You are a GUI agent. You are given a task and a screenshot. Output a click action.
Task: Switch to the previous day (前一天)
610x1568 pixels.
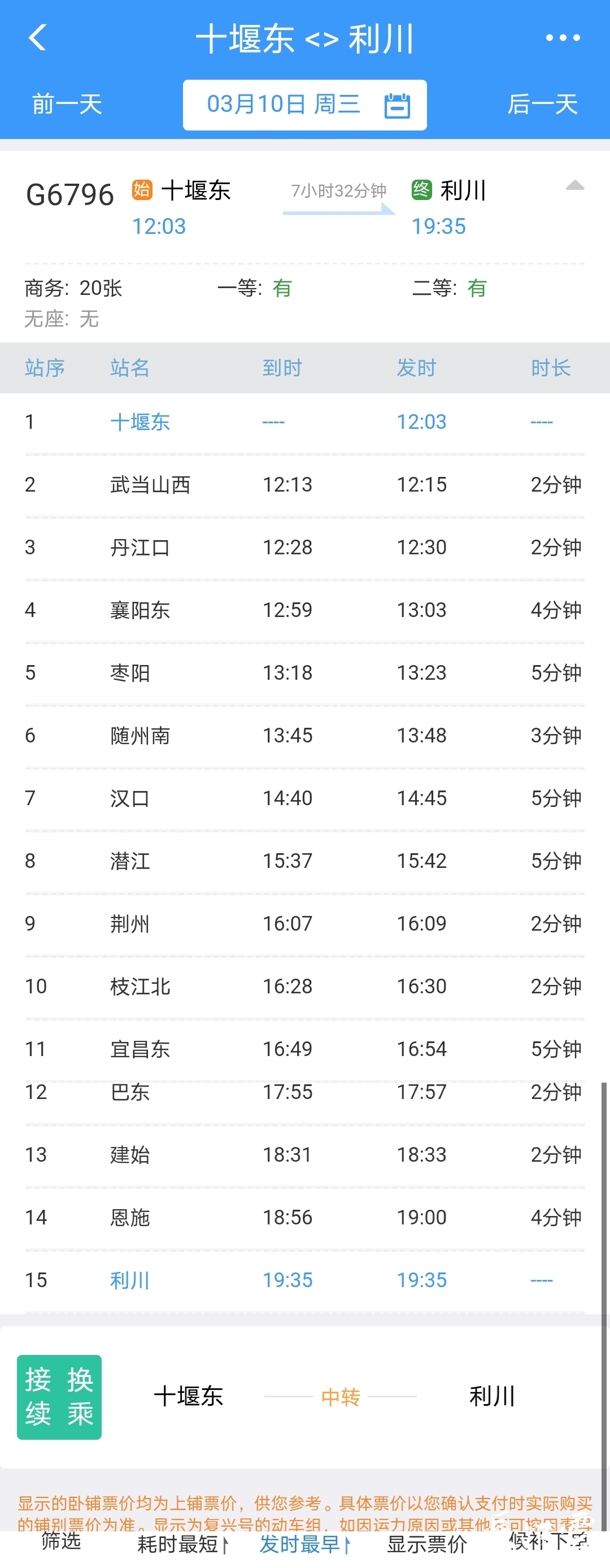67,104
